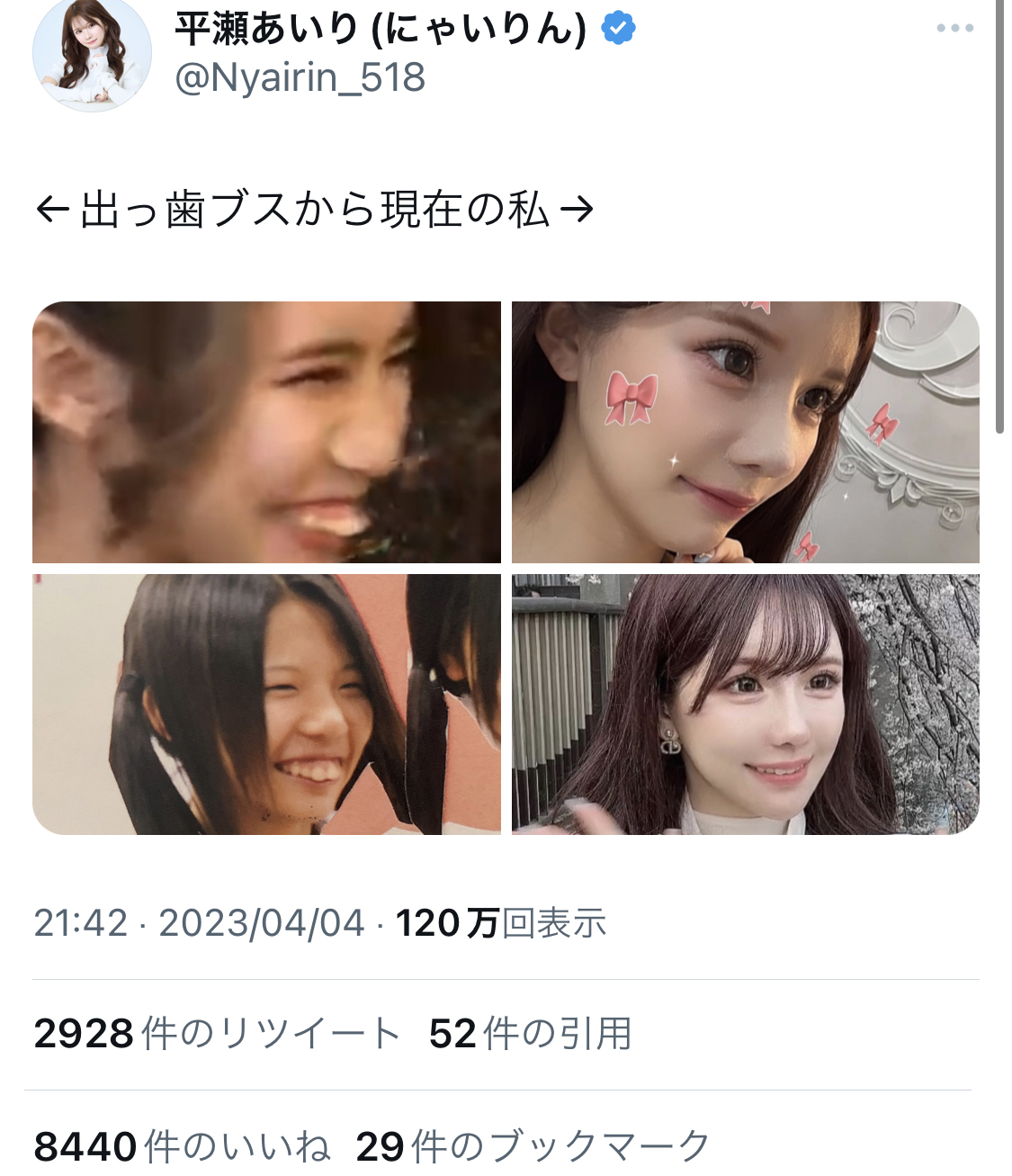View the 52 quote tweets
Viewport: 1012px width, 1176px height.
click(x=530, y=1034)
